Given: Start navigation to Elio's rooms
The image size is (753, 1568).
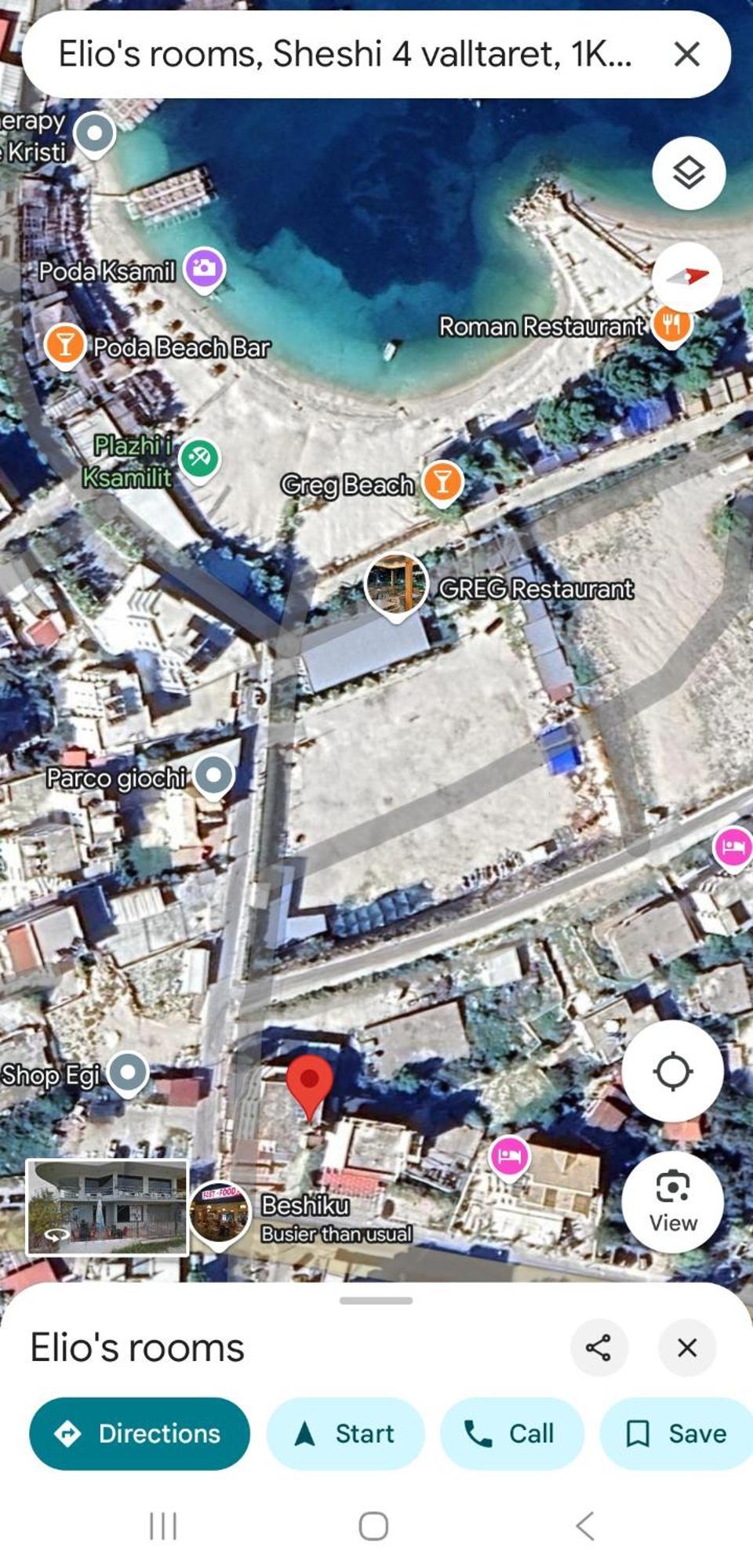Looking at the screenshot, I should pos(345,1433).
